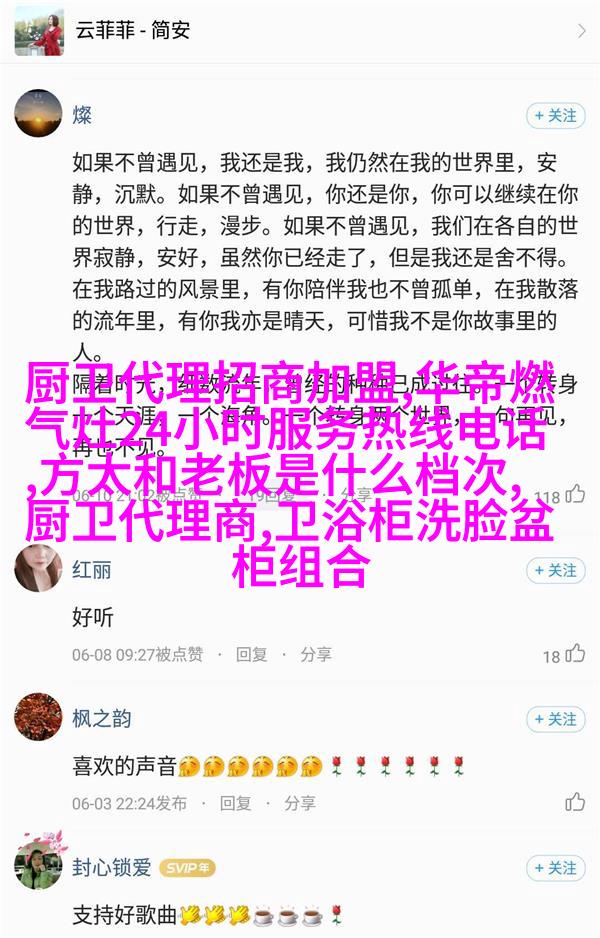Open 红丽's profile avatar
This screenshot has height=938, width=600.
(38, 570)
